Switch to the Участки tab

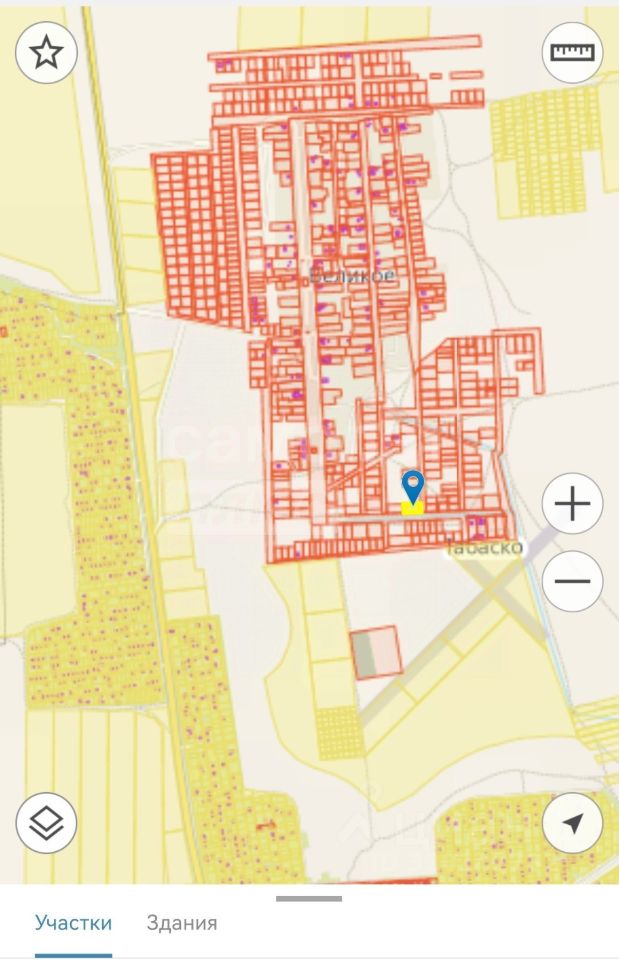point(74,923)
